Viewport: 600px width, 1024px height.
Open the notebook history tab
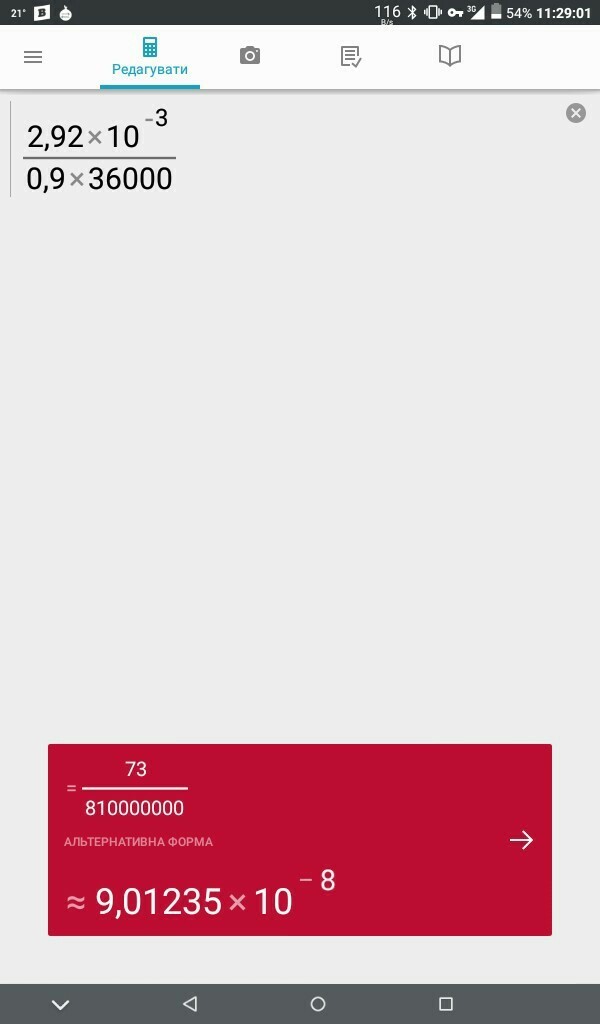coord(350,56)
